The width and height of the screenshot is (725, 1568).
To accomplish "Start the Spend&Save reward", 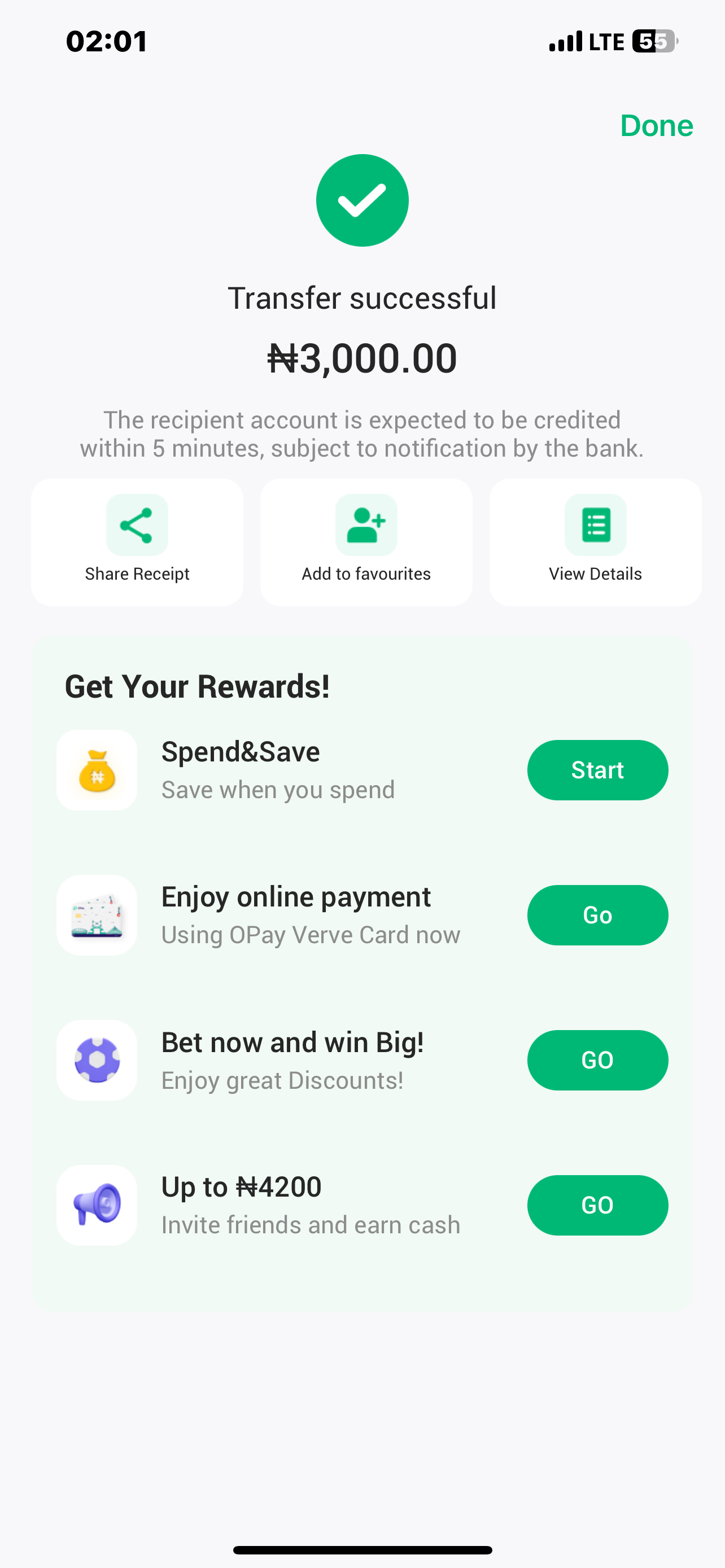I will pyautogui.click(x=597, y=770).
